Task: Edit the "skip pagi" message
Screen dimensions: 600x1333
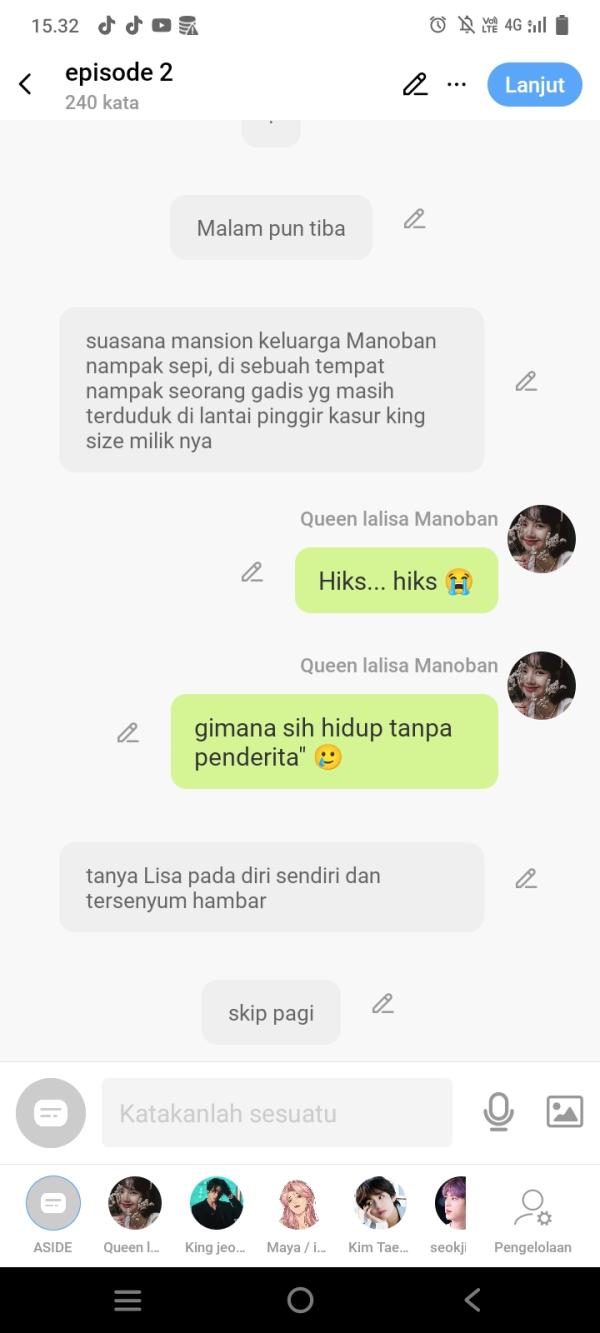Action: (x=383, y=1004)
